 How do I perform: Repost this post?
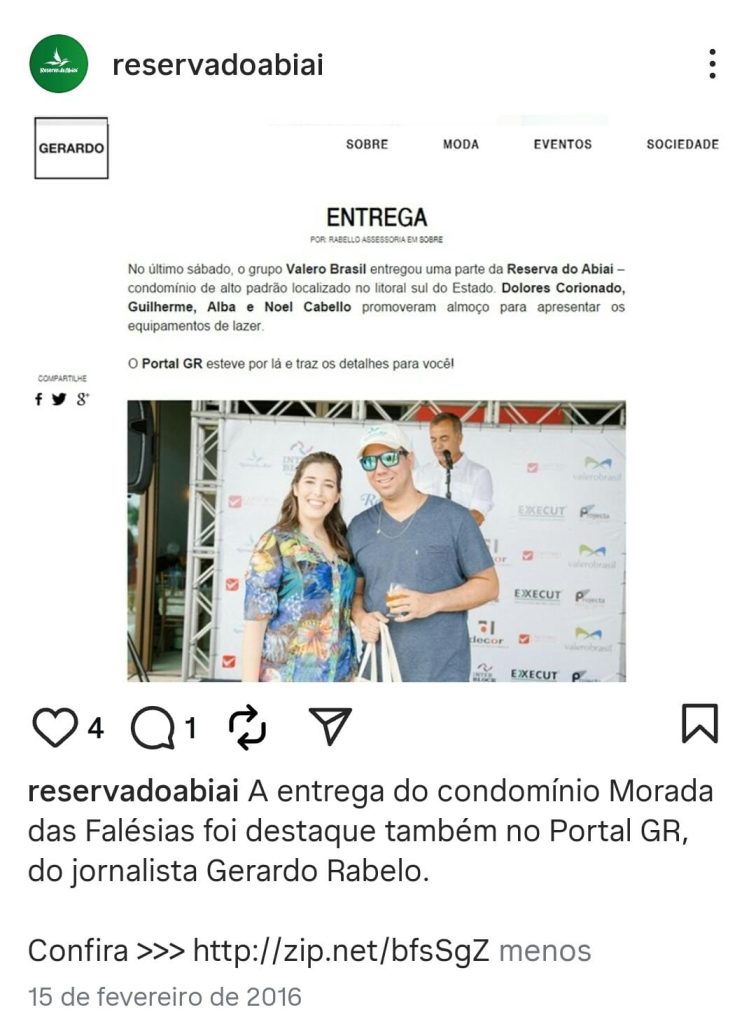coord(247,727)
